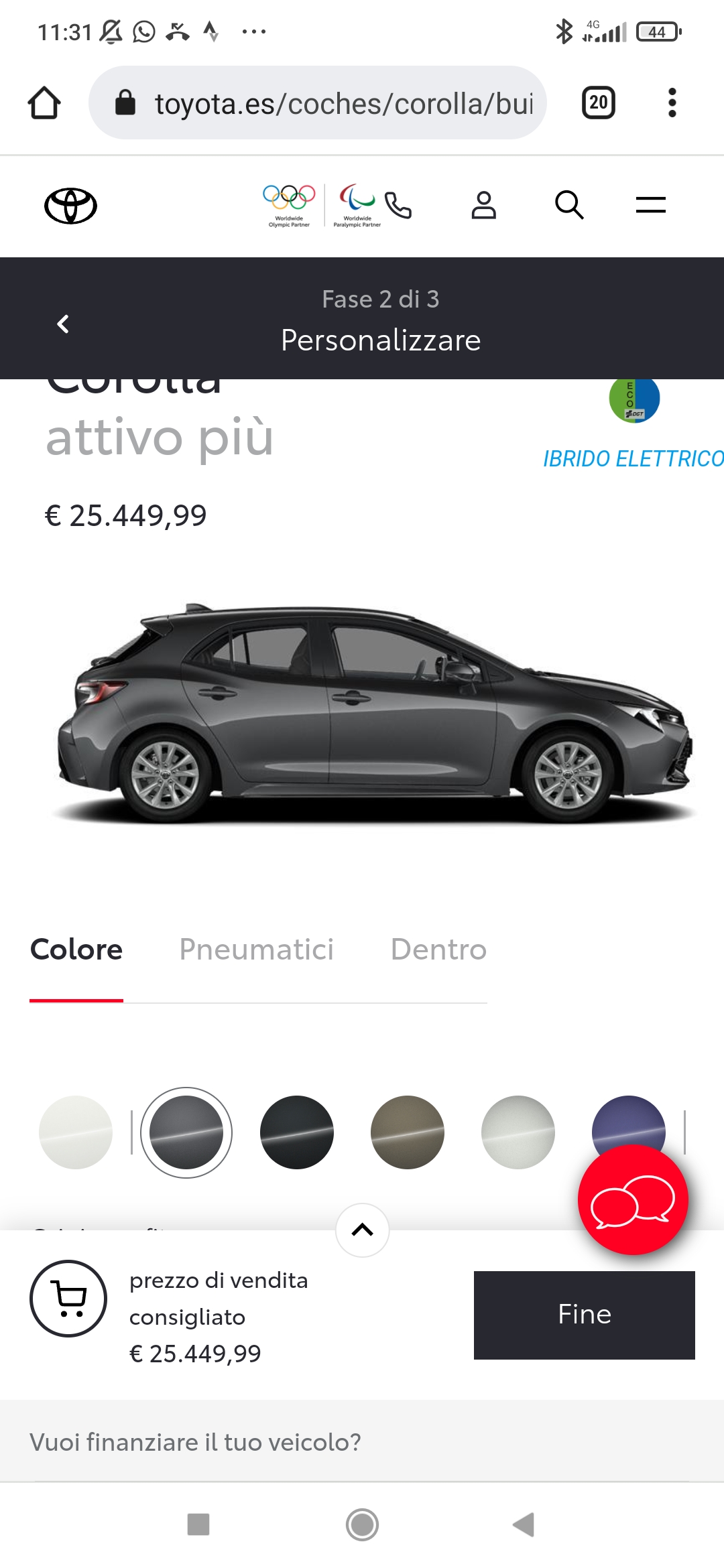Open the site search magnifier
Screen dimensions: 724x1568
(x=569, y=205)
